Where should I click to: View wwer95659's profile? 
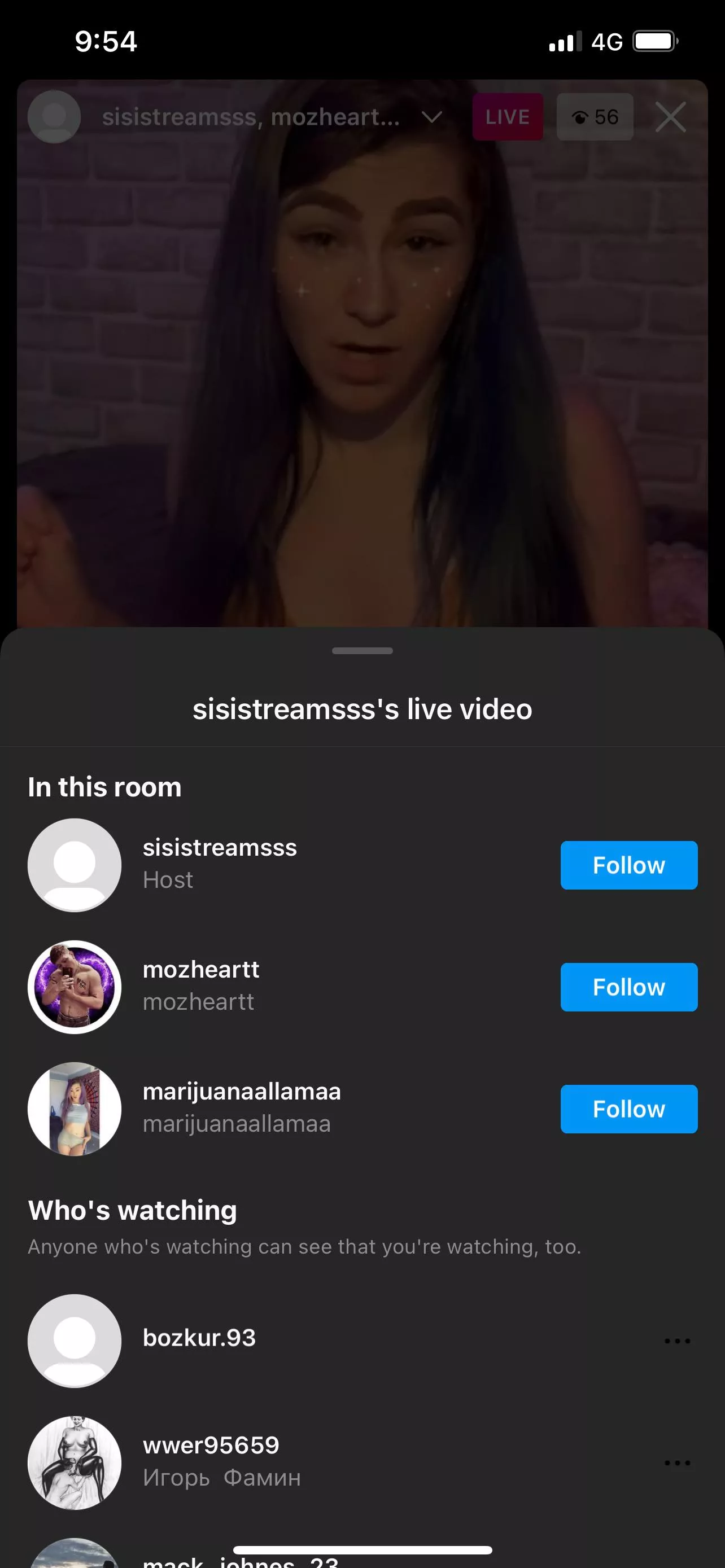coord(211,1460)
